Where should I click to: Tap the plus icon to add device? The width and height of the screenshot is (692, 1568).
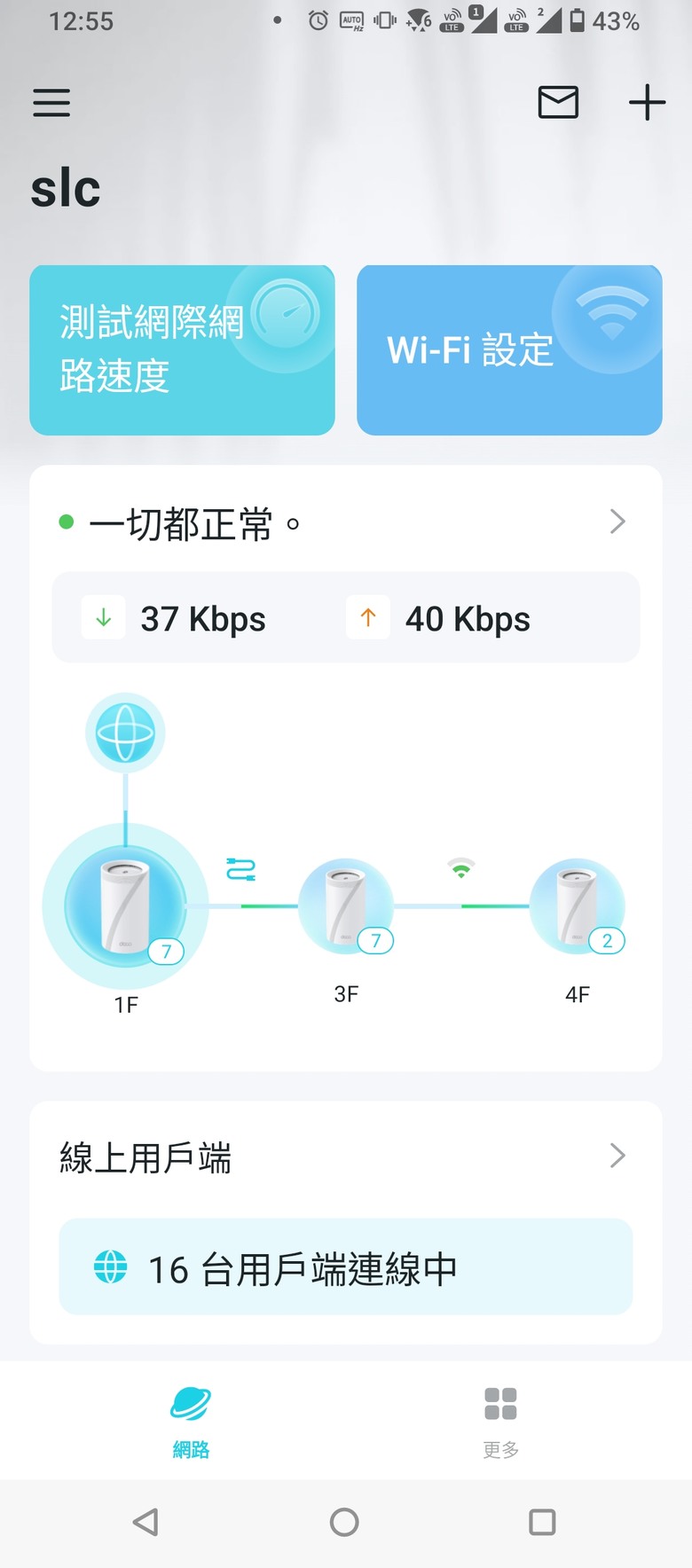(x=647, y=103)
